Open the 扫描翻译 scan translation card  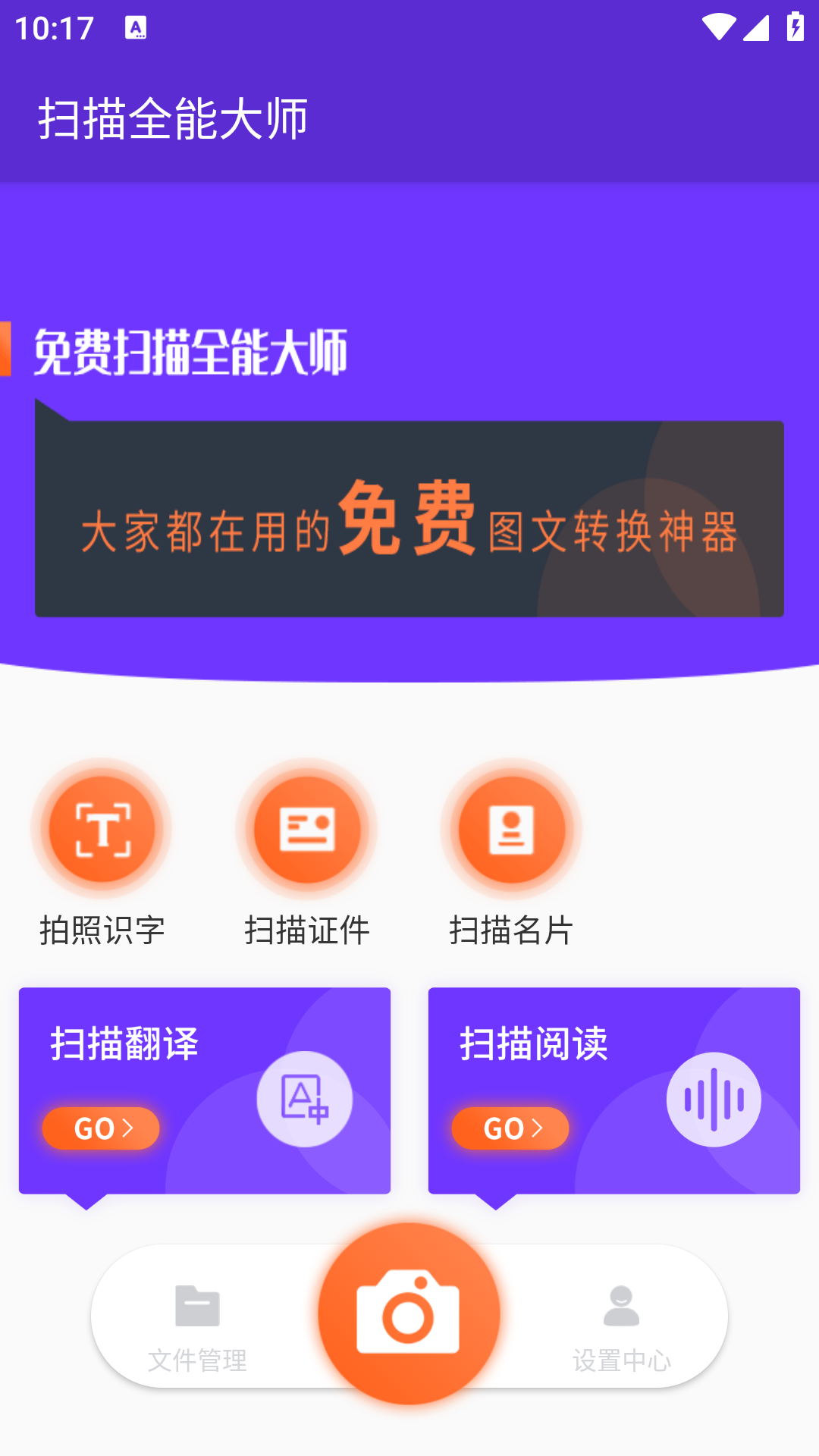(205, 1090)
